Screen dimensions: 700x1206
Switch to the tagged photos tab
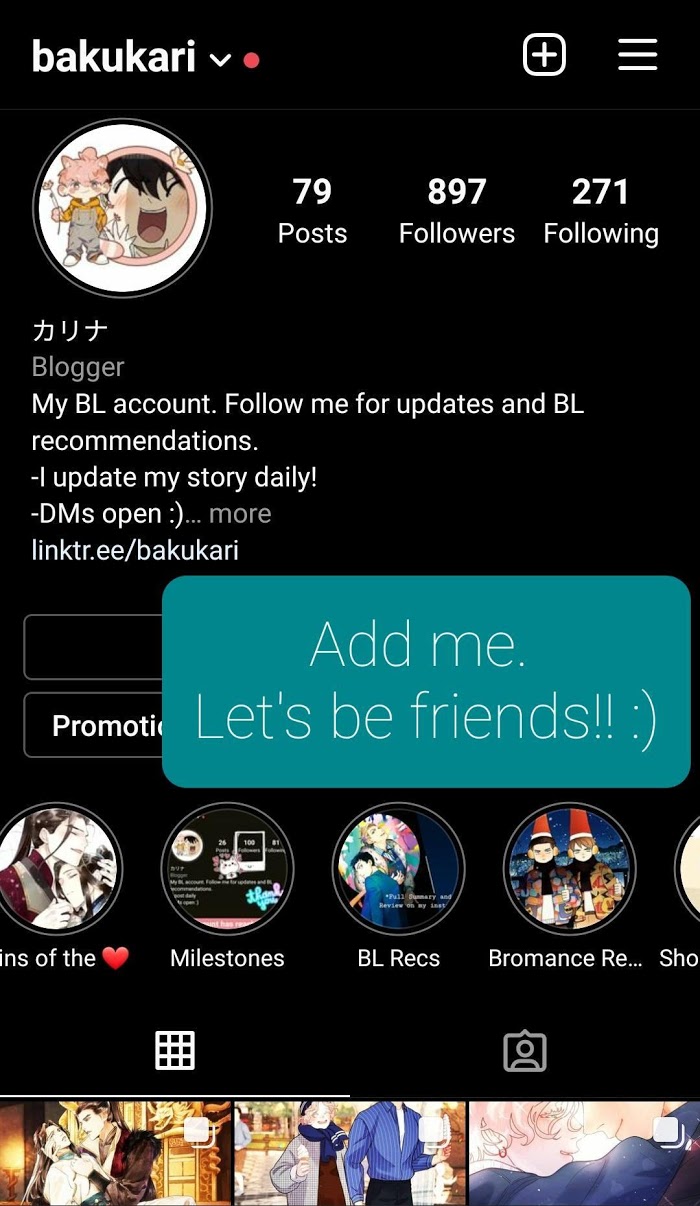pyautogui.click(x=525, y=1050)
